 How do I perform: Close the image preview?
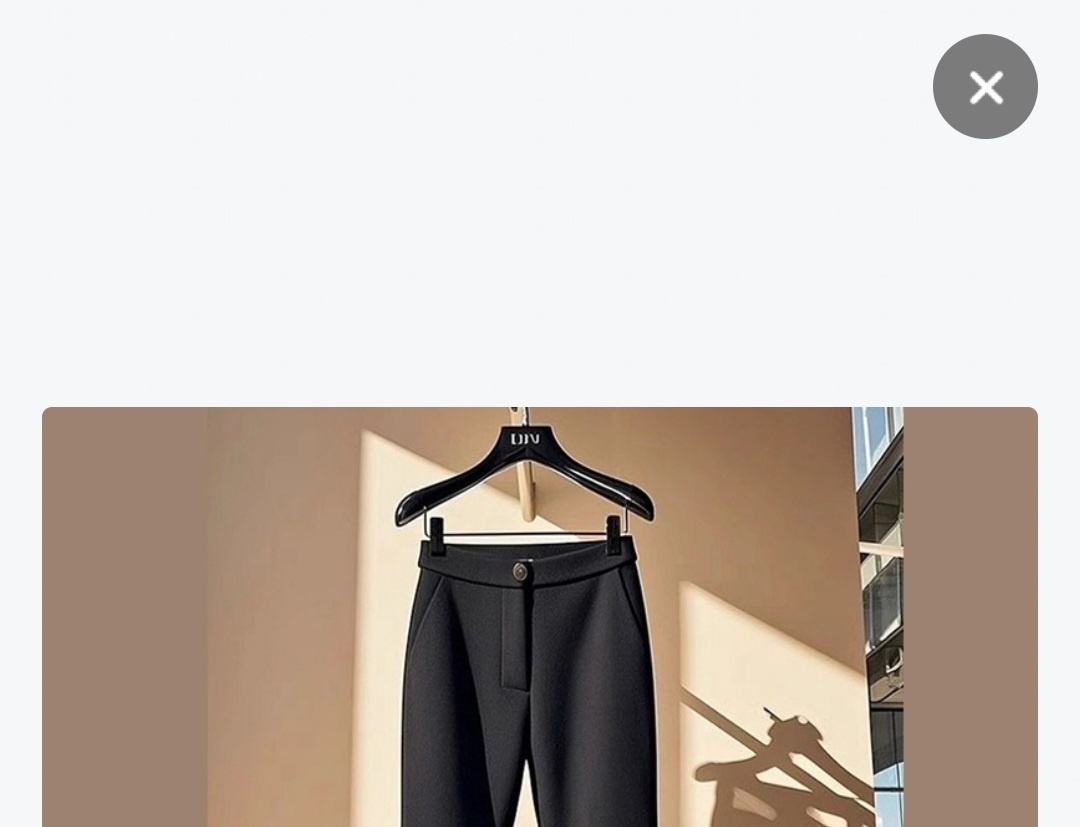[x=985, y=87]
